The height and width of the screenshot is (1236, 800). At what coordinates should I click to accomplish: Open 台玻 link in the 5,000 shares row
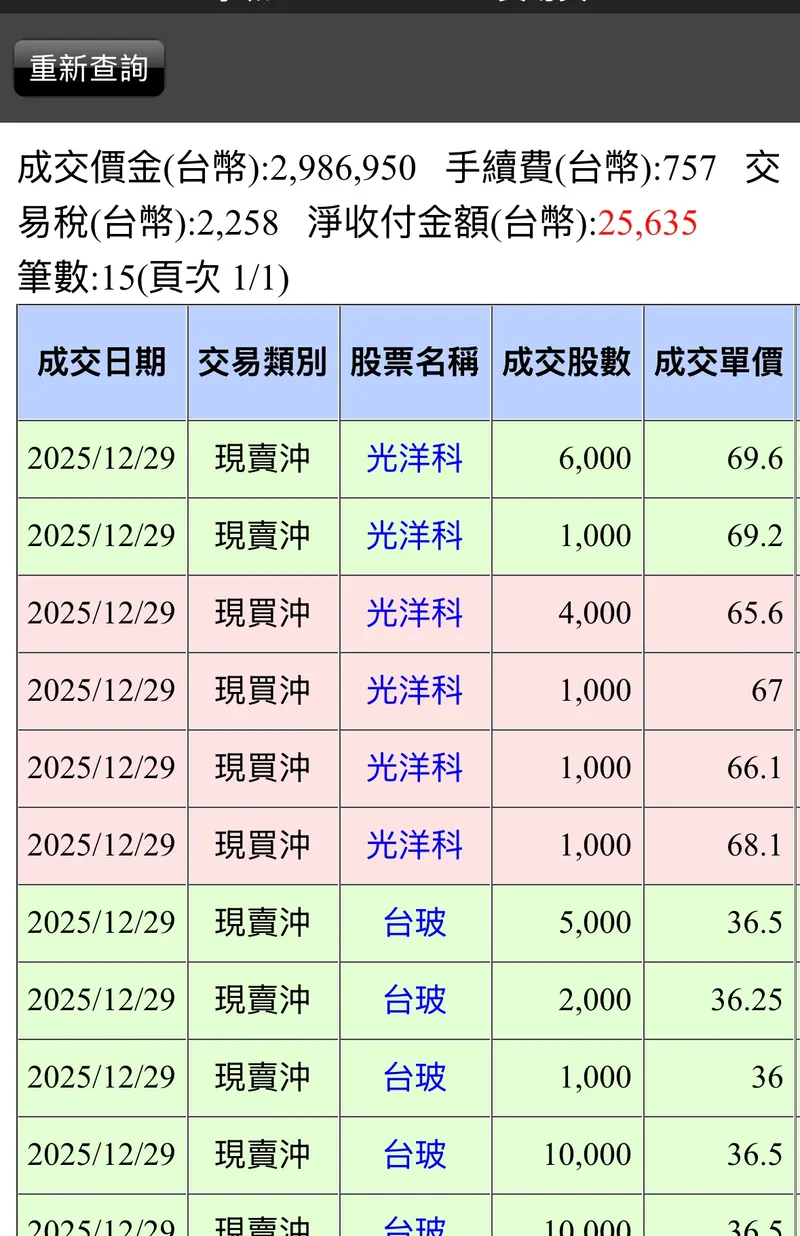[415, 922]
